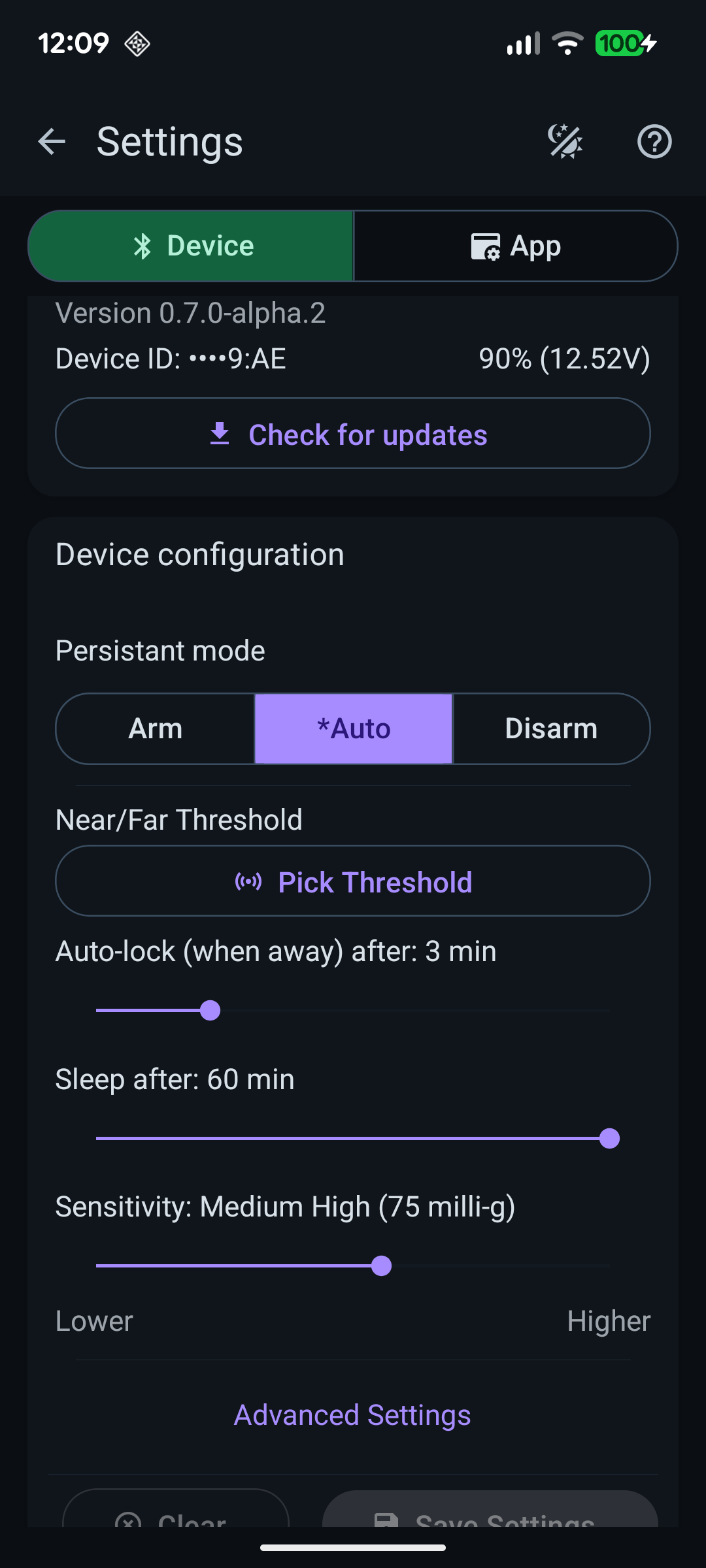Tap the Auto-lock slider track
The height and width of the screenshot is (1568, 706).
[x=353, y=1010]
